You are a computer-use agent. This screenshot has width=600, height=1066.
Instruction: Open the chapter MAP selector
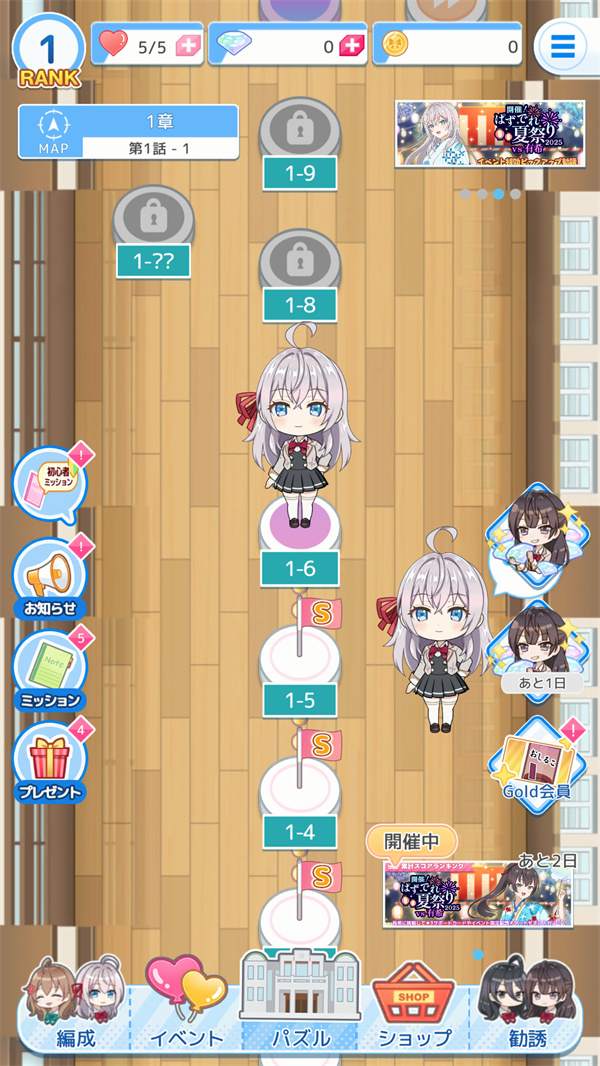[128, 133]
